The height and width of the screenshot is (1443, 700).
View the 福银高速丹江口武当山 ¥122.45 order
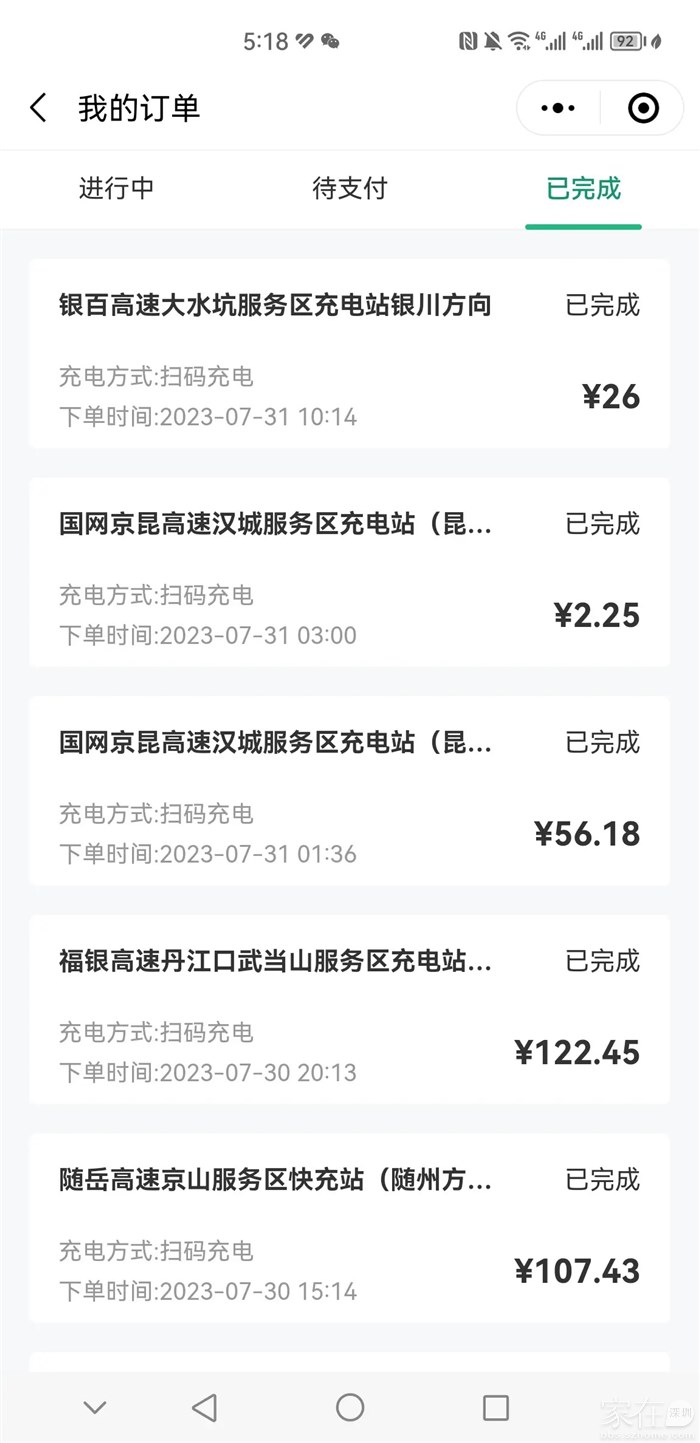point(349,1010)
